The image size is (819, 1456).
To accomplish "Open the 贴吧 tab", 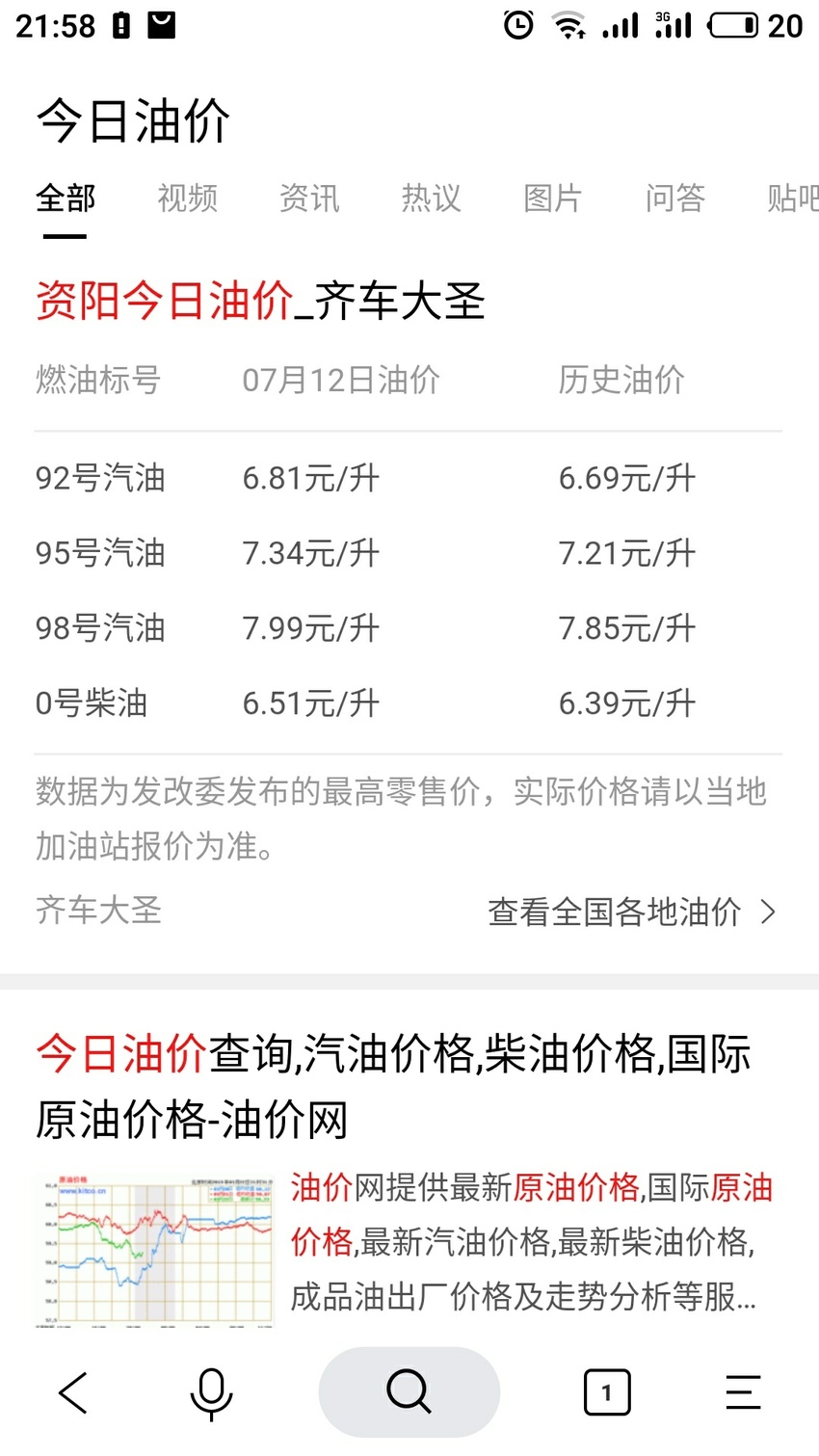I will point(792,198).
